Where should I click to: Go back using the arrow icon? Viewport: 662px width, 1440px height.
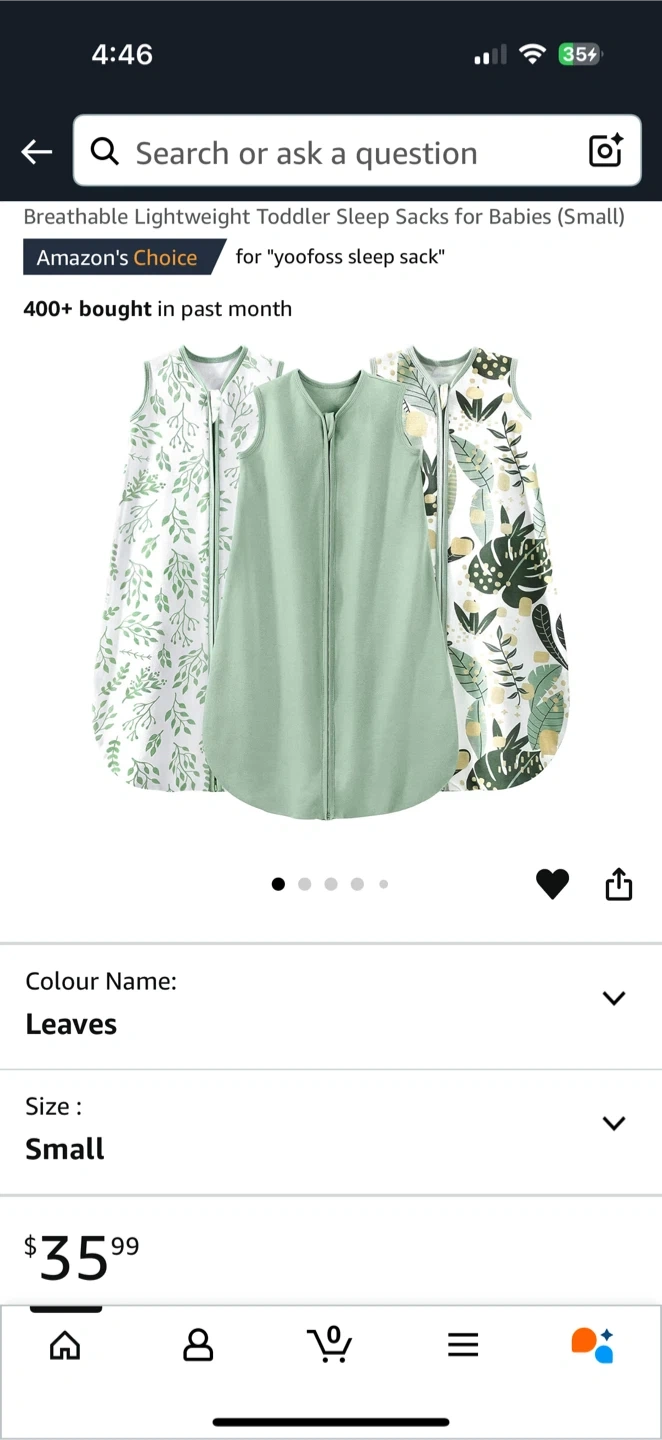click(x=37, y=152)
